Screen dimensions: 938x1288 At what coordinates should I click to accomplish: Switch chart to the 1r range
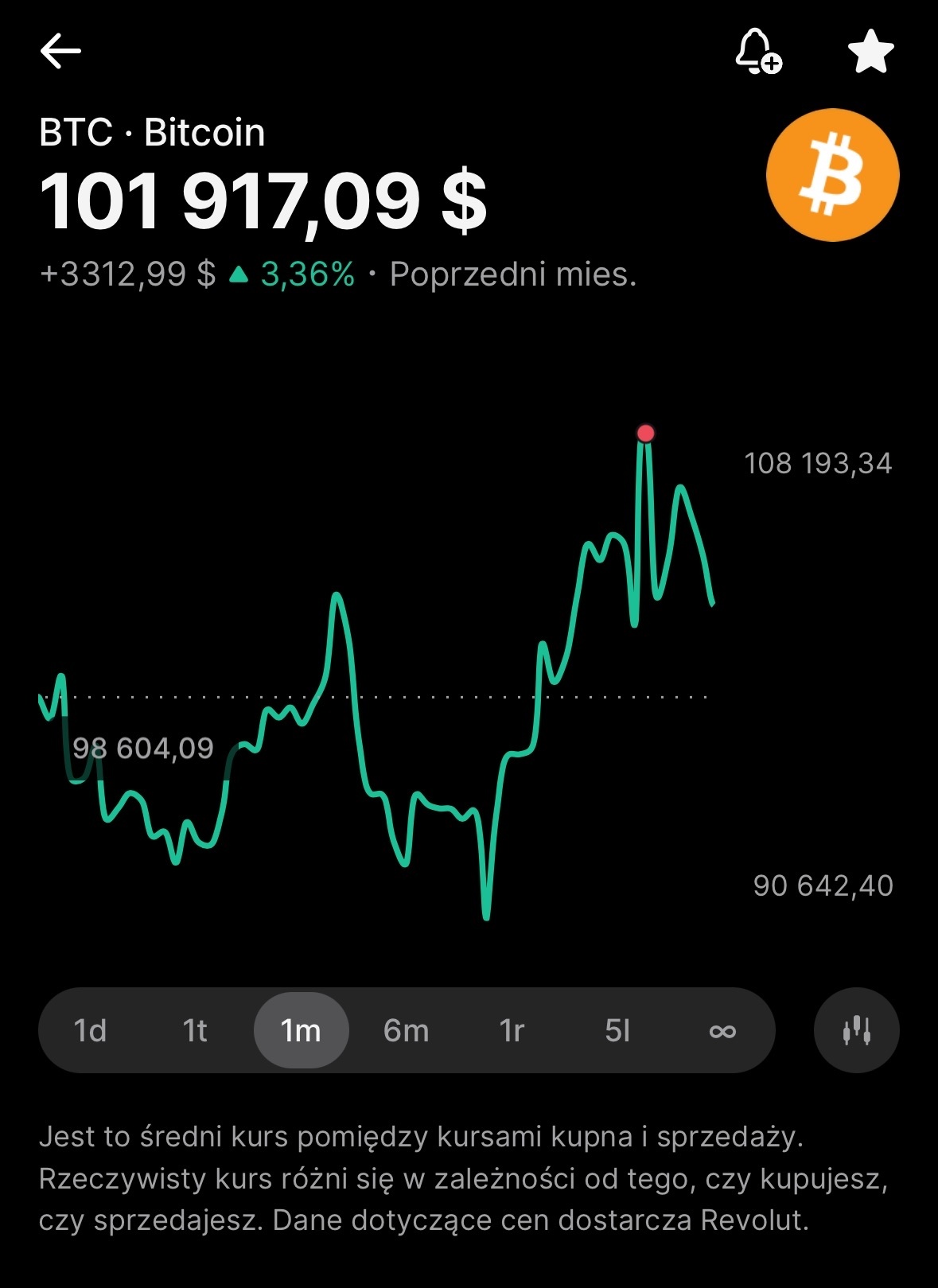(x=512, y=1031)
